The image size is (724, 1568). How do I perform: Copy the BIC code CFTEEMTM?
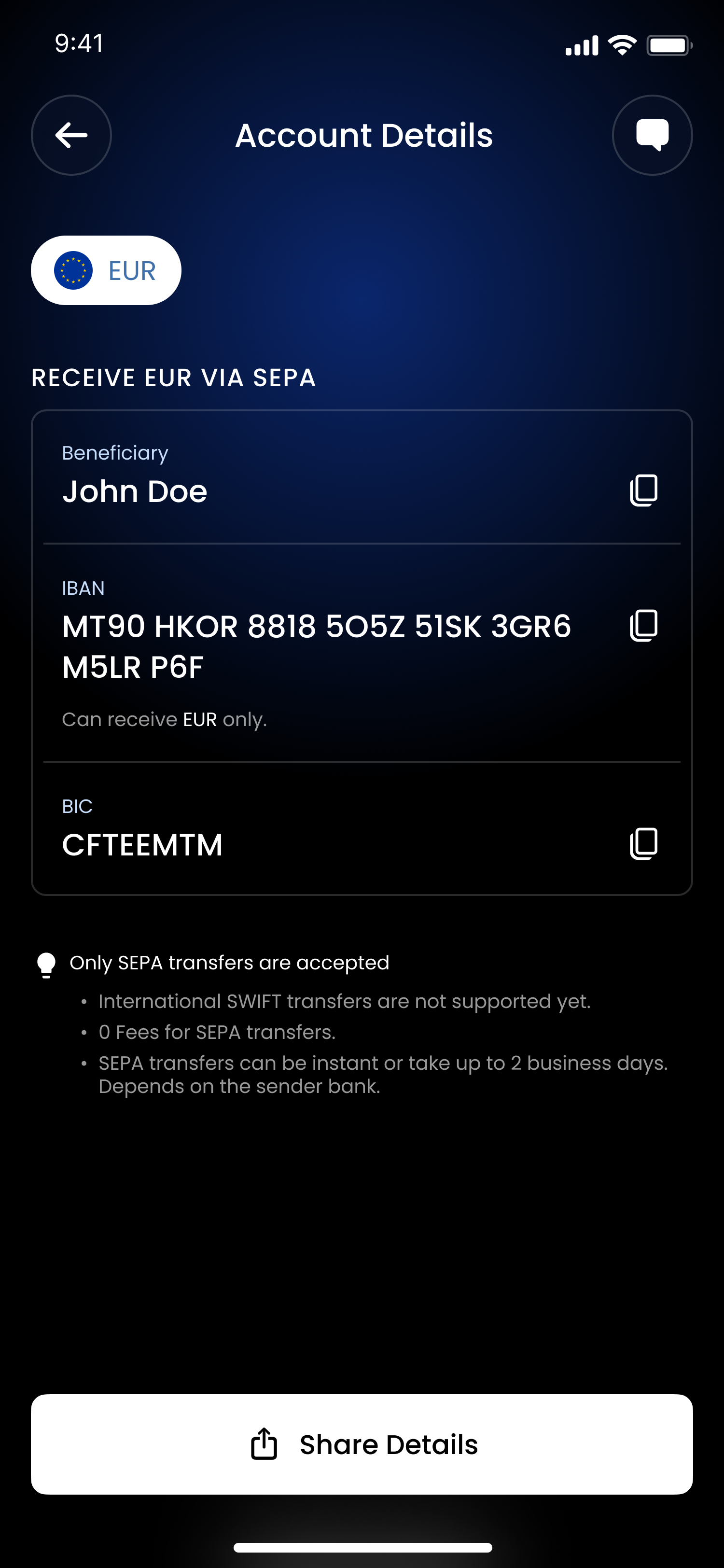643,844
